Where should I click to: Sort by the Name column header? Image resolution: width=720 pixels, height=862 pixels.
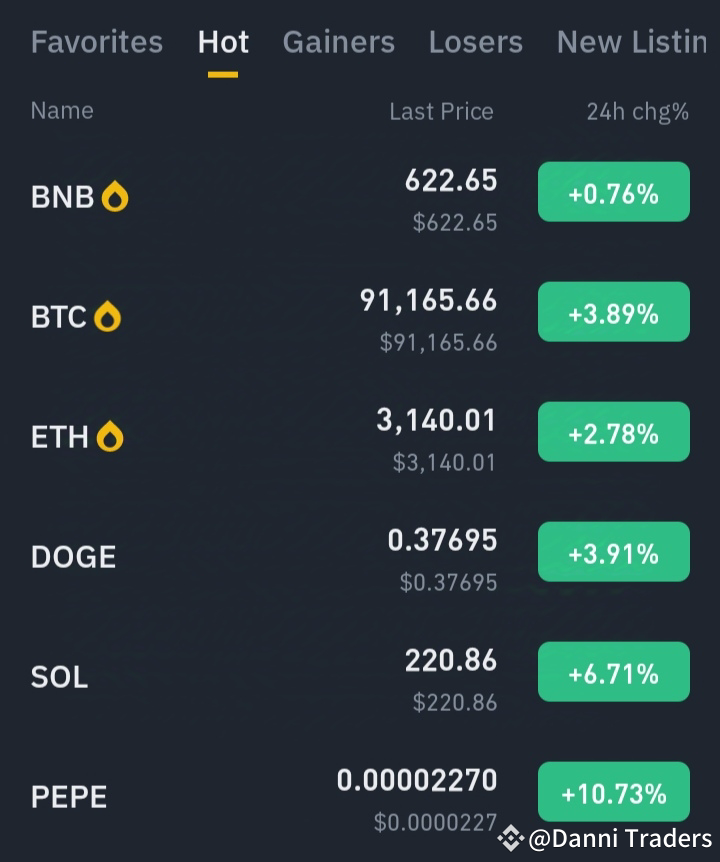click(x=62, y=111)
